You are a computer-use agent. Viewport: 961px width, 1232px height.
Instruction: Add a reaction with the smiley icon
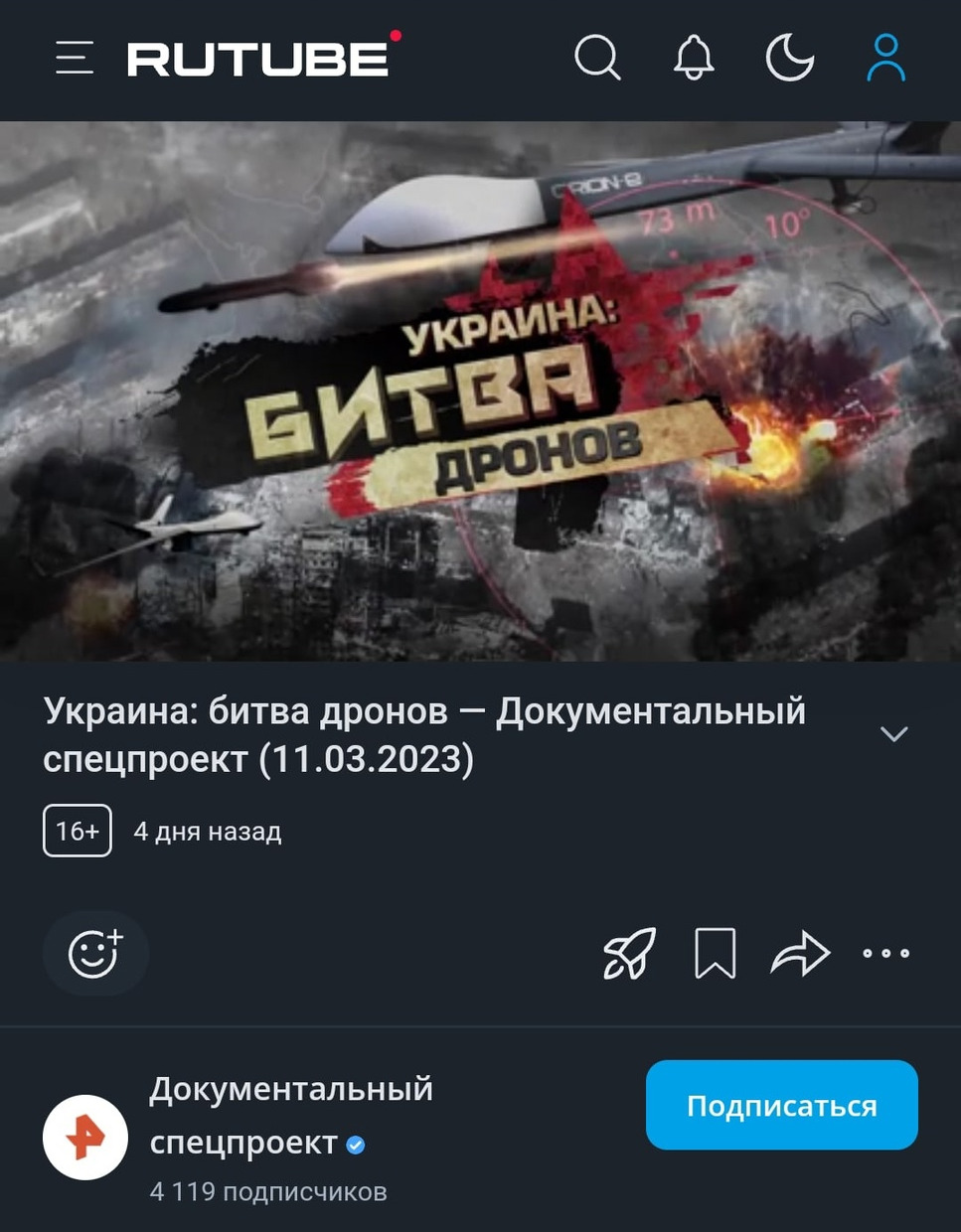[x=95, y=953]
